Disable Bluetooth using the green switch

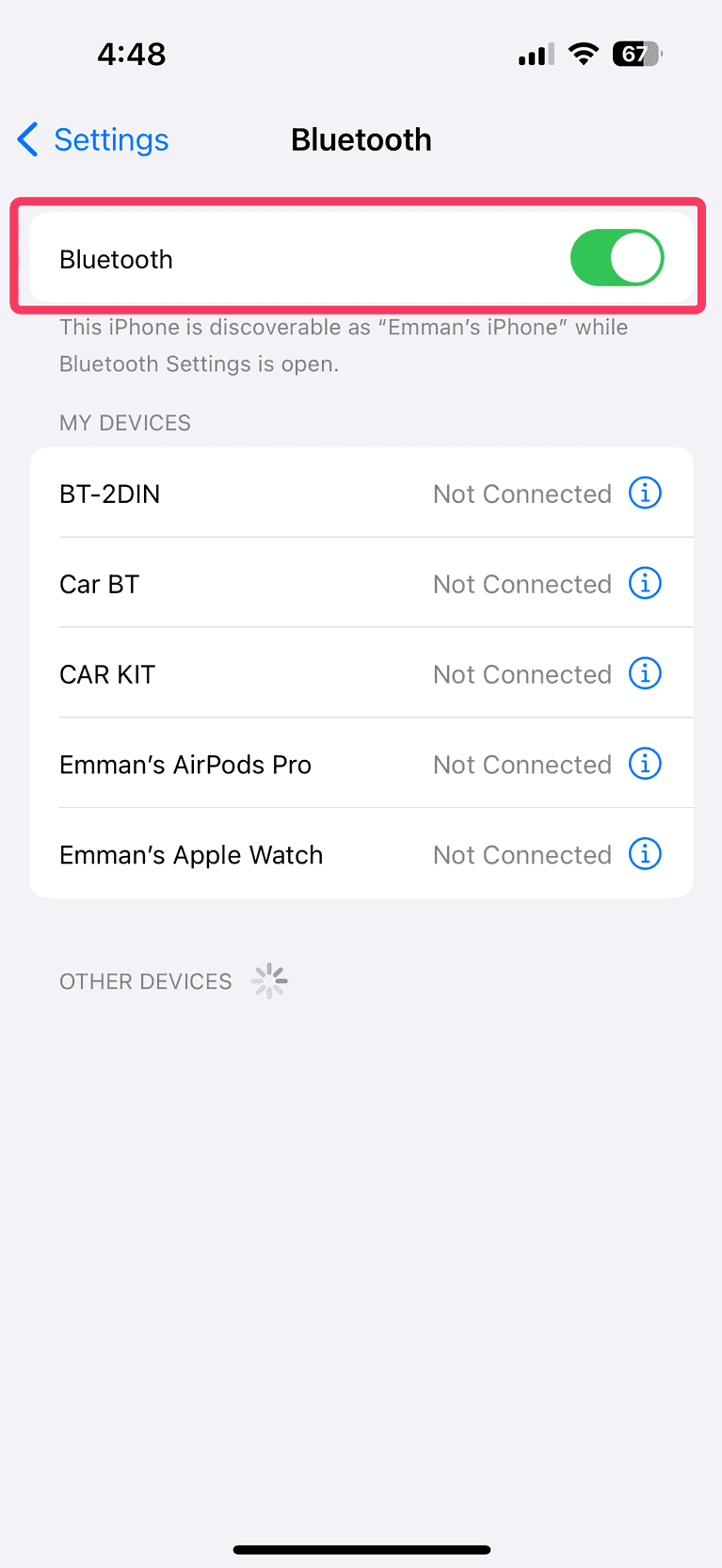pyautogui.click(x=617, y=256)
